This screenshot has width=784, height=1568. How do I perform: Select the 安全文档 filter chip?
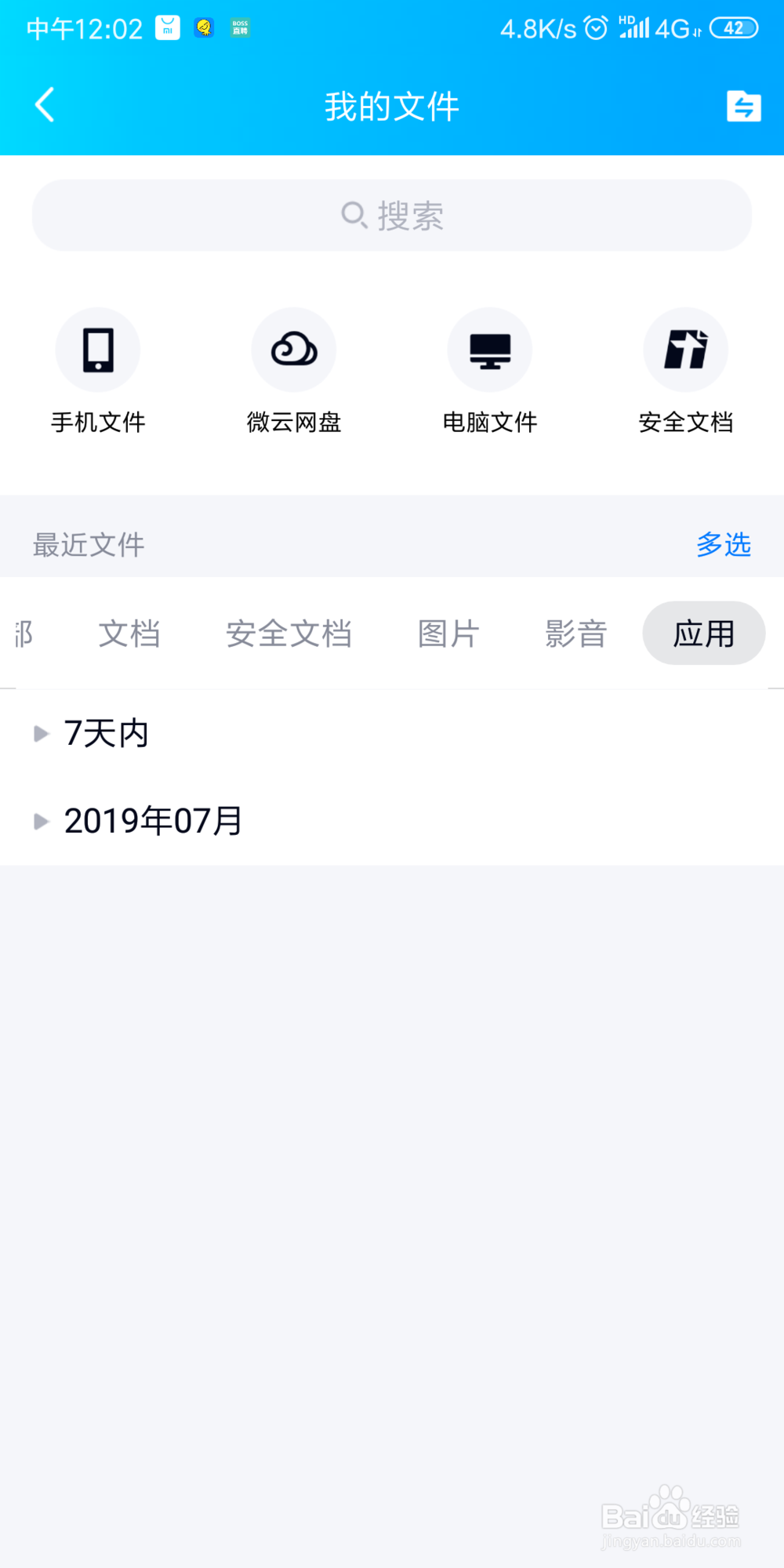289,633
